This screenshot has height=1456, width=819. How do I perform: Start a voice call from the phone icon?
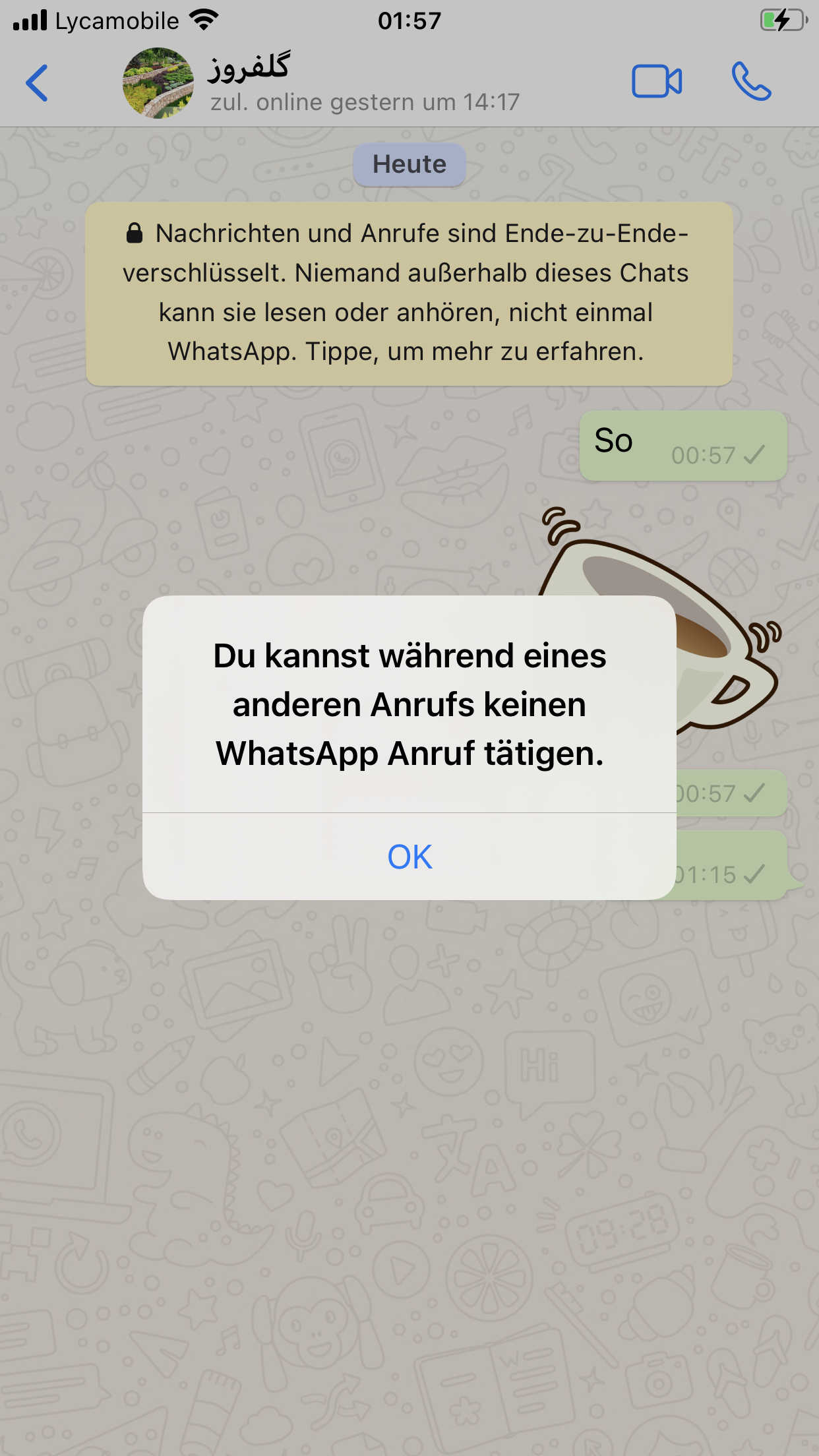(751, 82)
